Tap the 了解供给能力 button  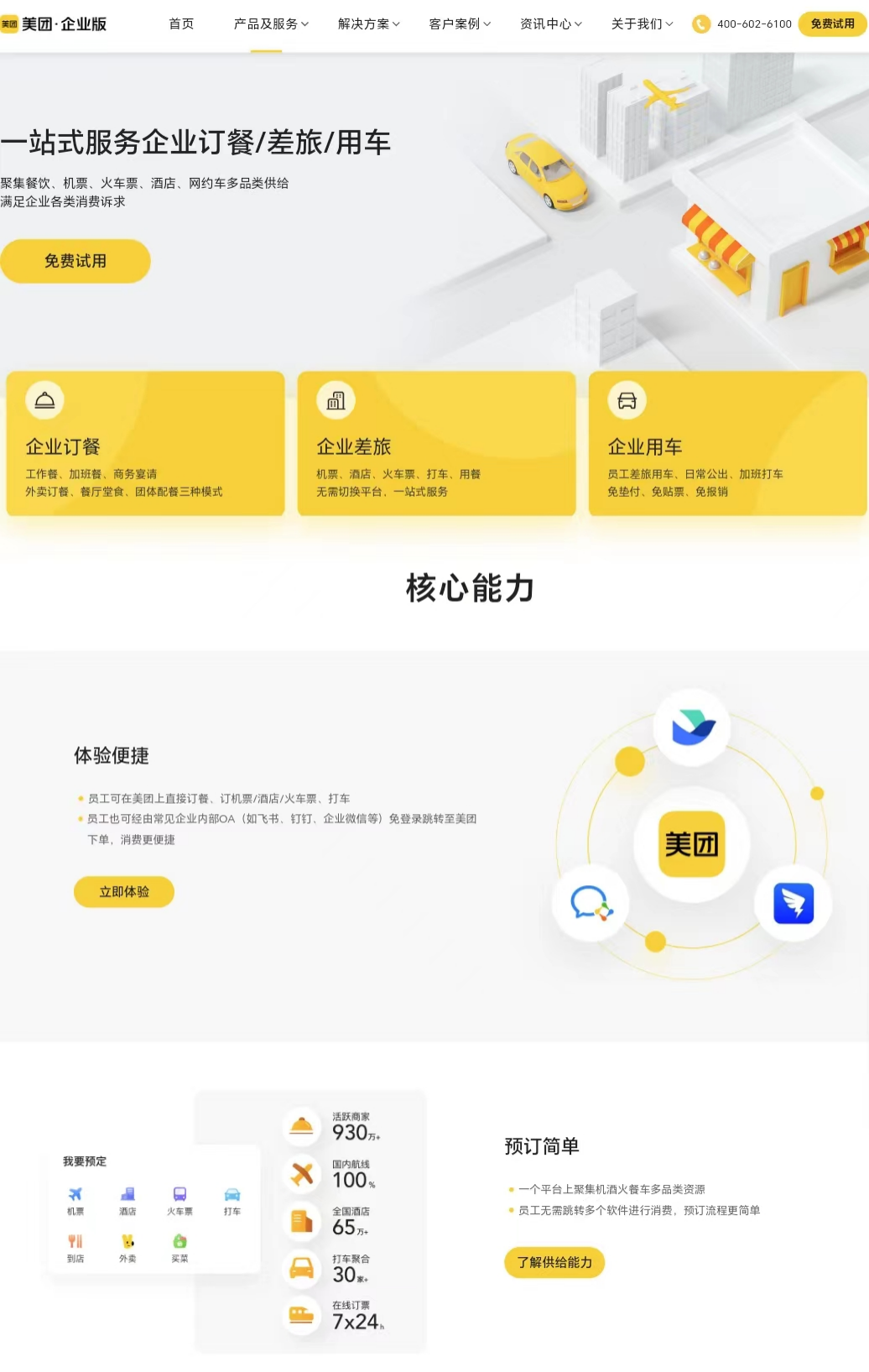[554, 1262]
